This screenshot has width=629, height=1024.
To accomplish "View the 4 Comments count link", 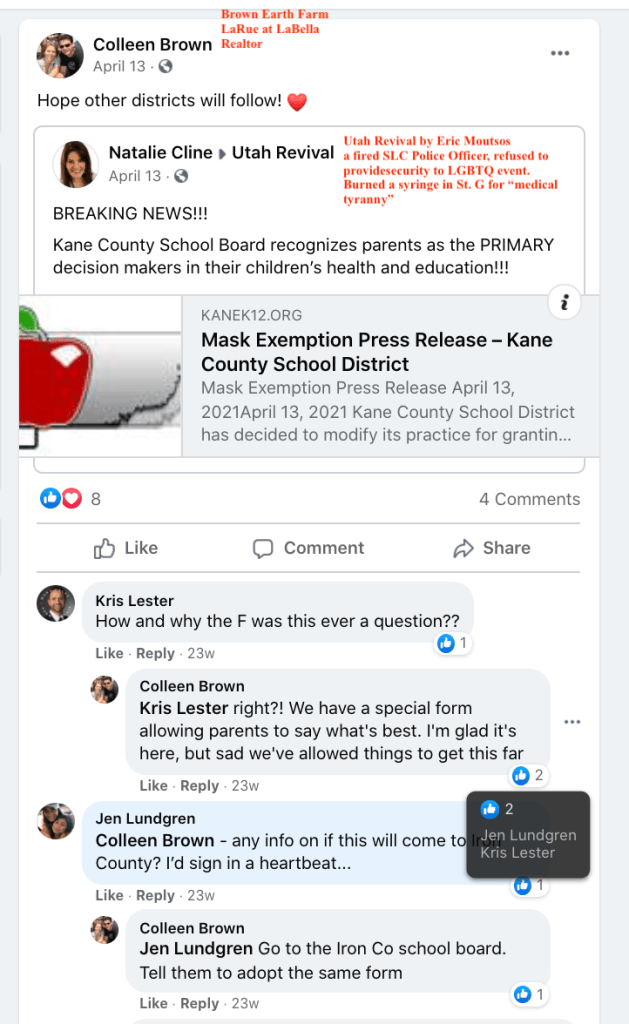I will (x=529, y=499).
